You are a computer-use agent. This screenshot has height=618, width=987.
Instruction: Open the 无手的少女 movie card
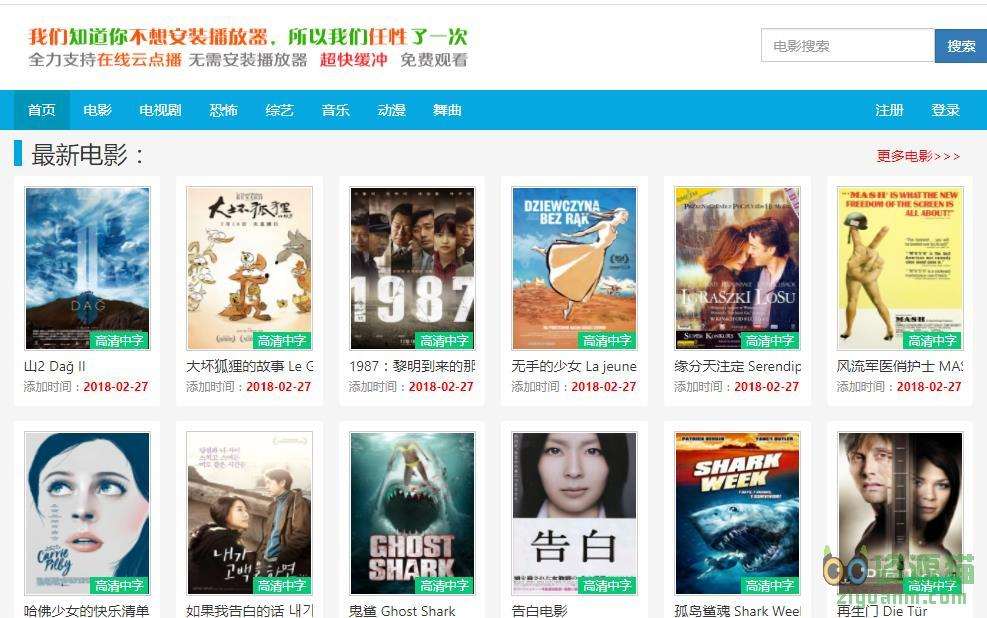[574, 268]
